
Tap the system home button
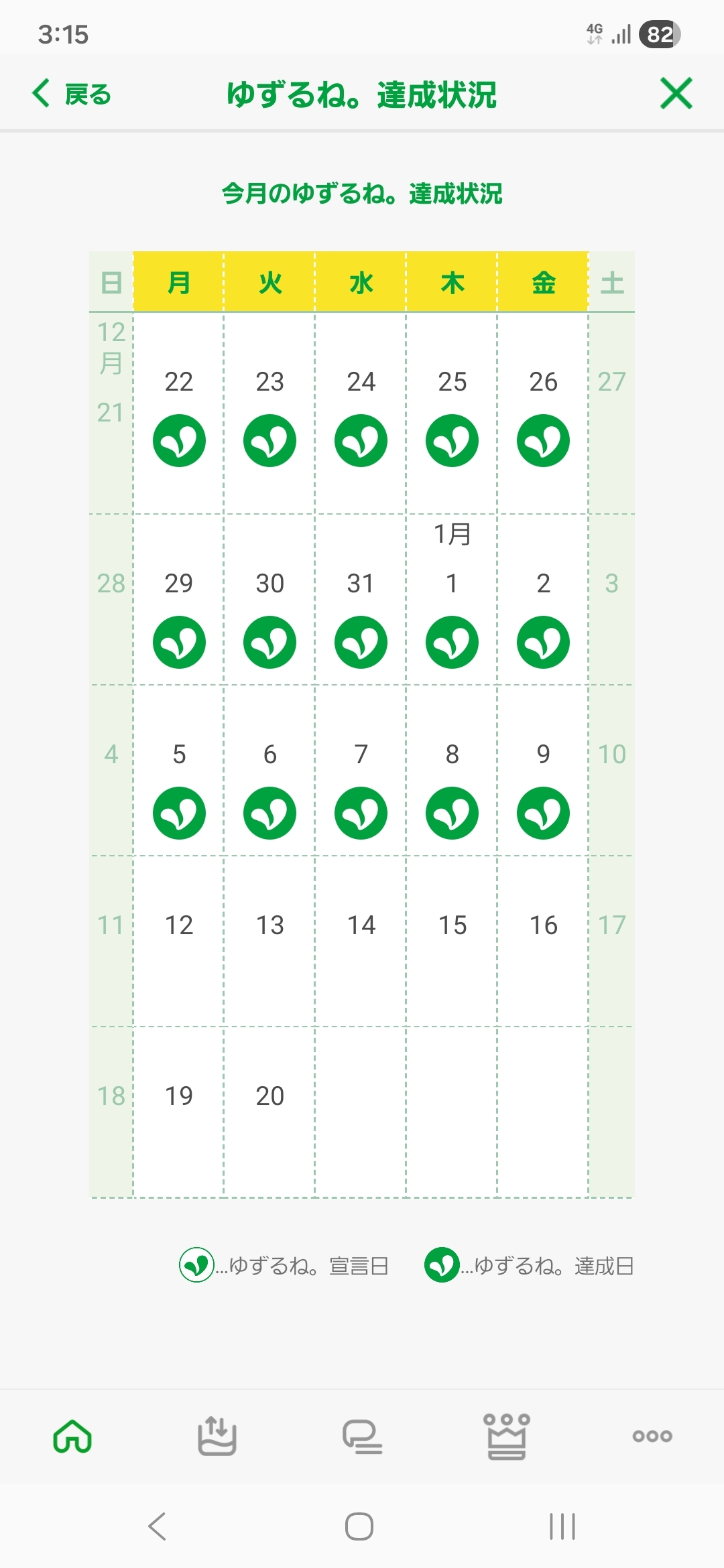click(x=359, y=1526)
